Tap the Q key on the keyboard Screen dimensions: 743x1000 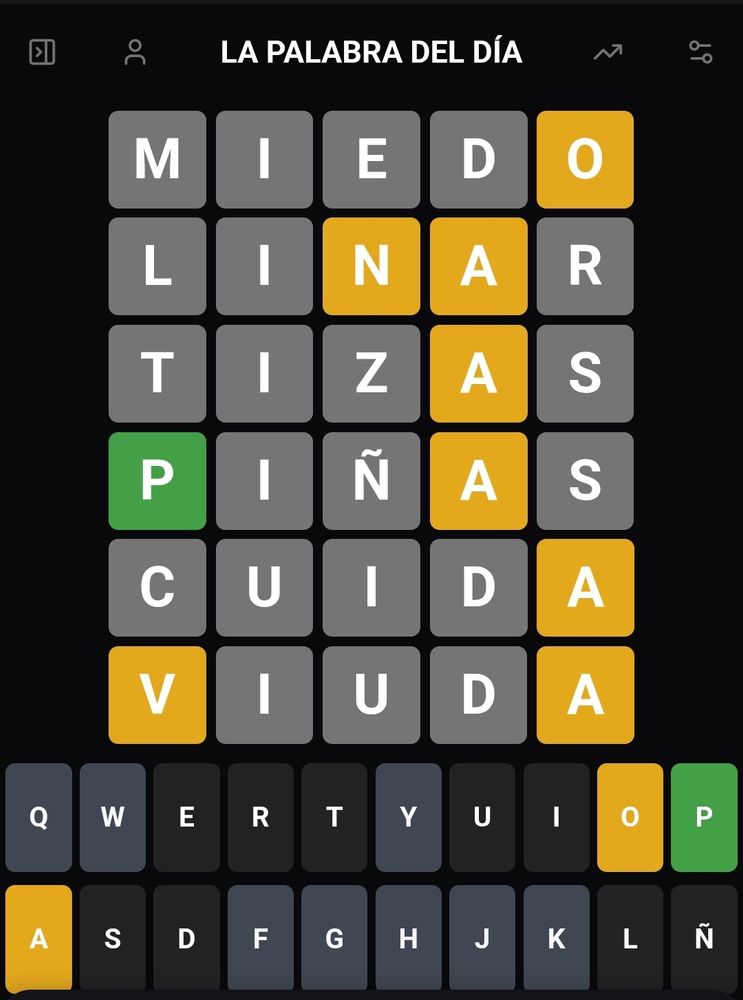pyautogui.click(x=38, y=817)
